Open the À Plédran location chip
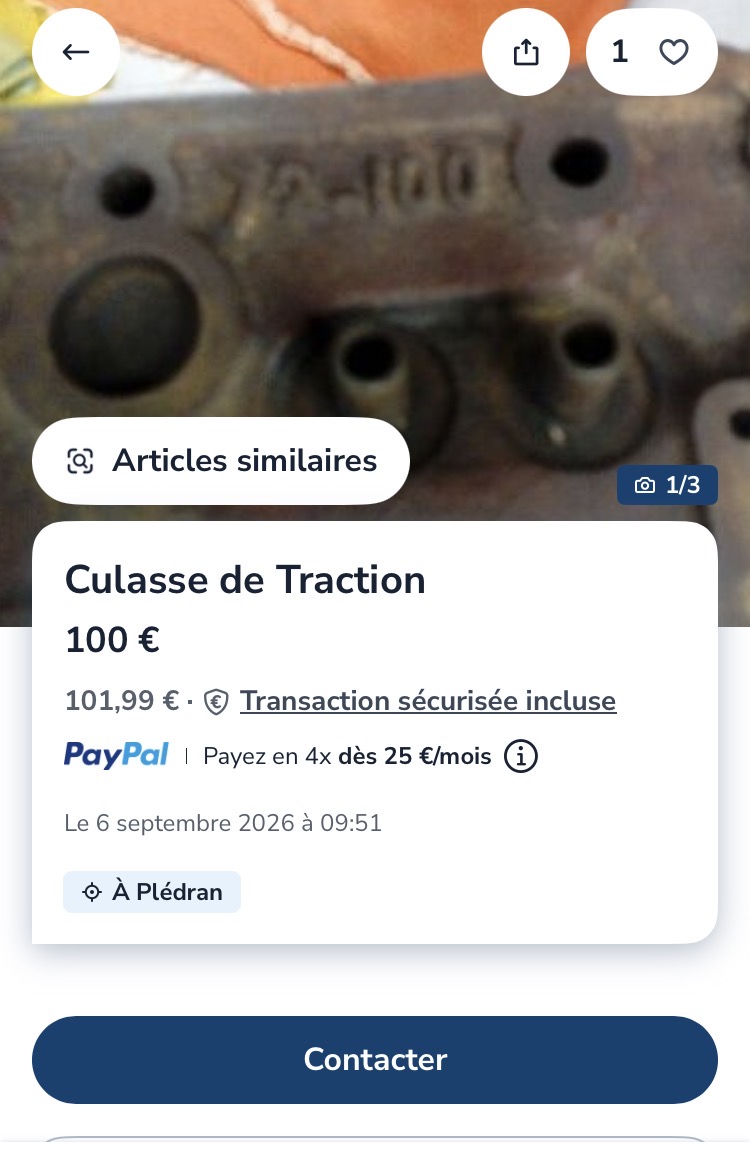 (x=152, y=892)
